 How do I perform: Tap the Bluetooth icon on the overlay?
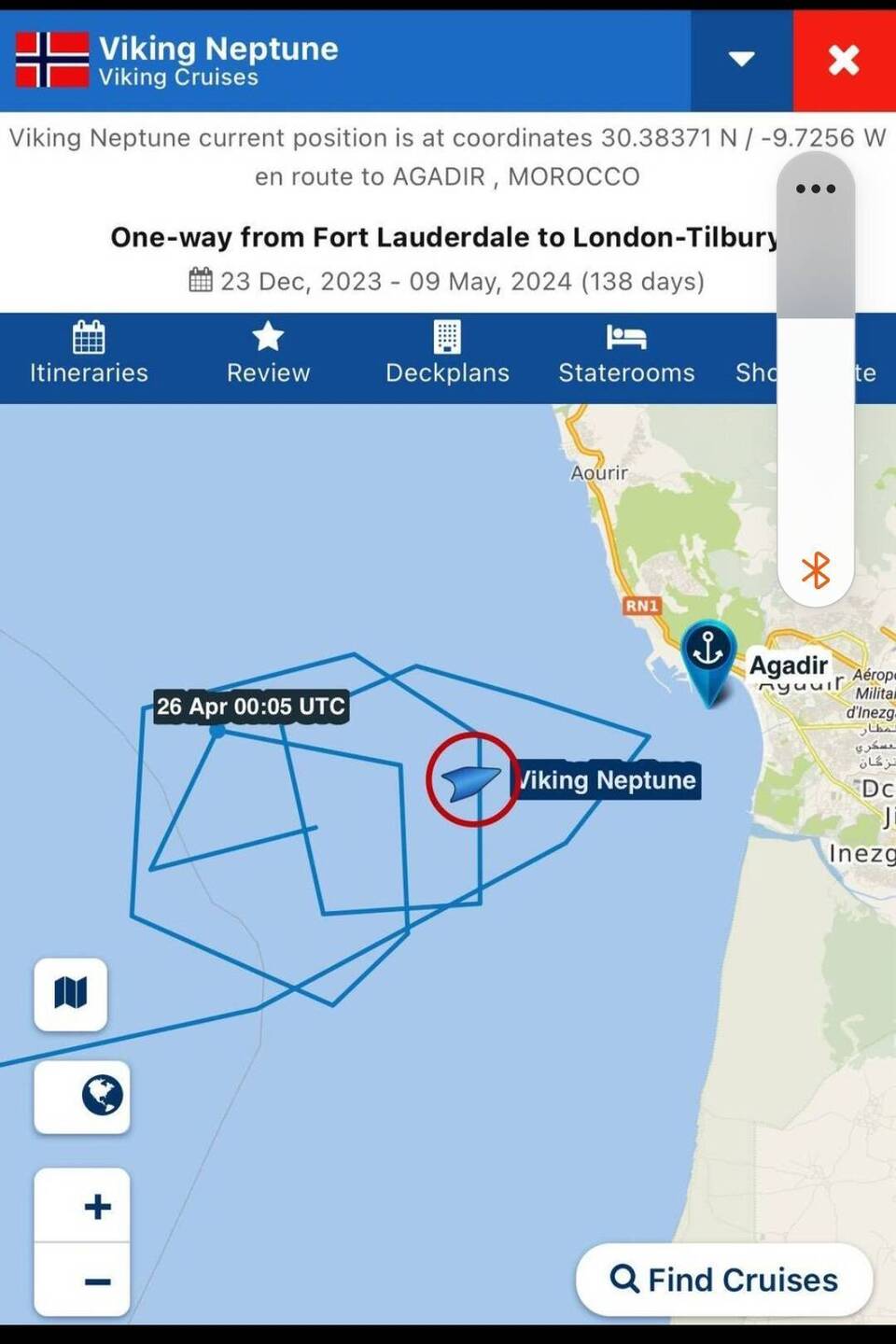coord(816,569)
